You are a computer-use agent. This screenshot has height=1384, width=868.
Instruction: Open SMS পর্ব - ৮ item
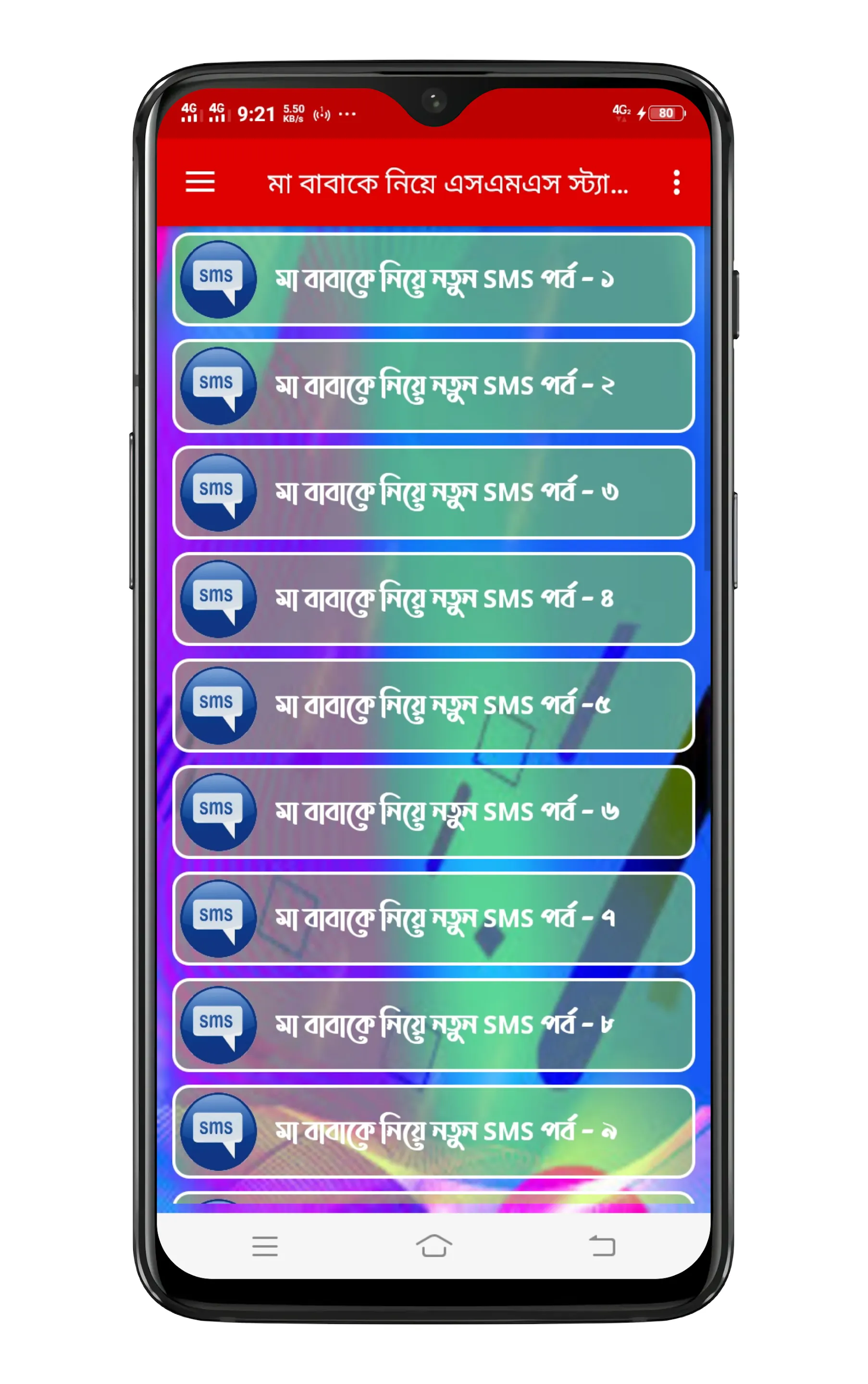(x=434, y=1025)
